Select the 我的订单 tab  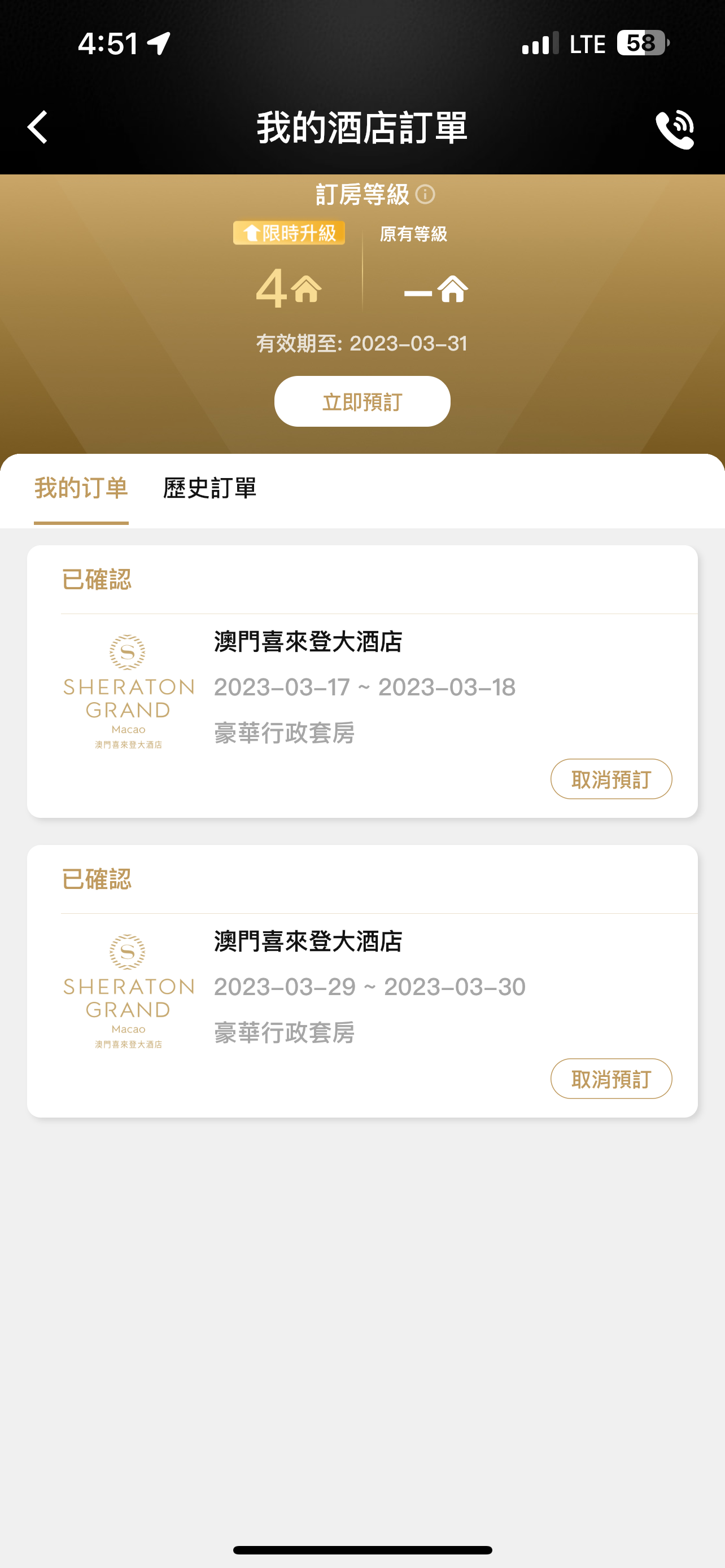click(81, 488)
